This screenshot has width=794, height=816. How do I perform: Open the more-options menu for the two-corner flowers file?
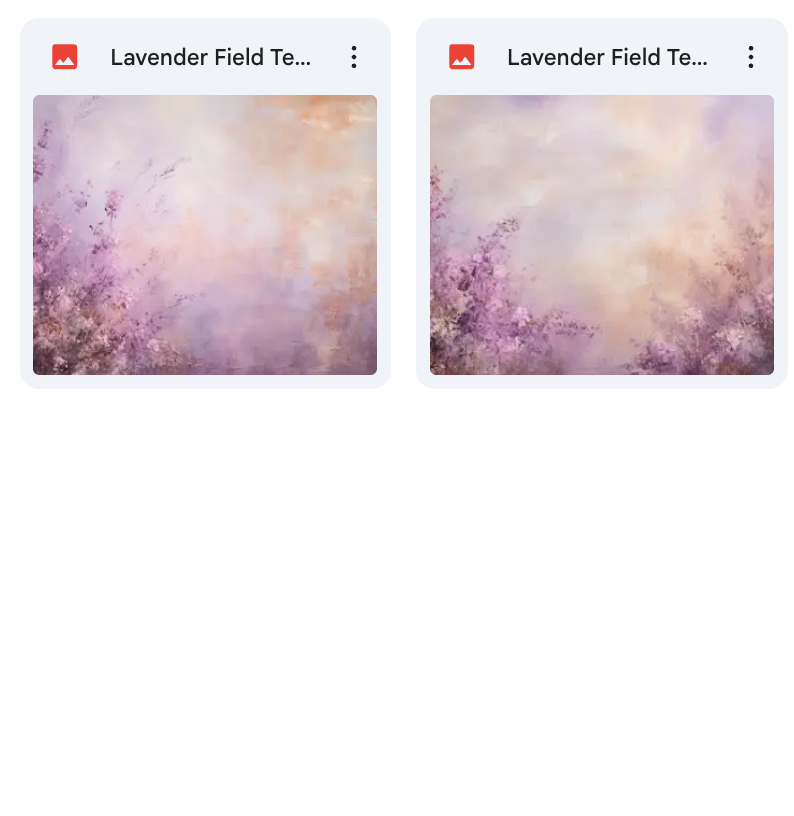tap(751, 58)
